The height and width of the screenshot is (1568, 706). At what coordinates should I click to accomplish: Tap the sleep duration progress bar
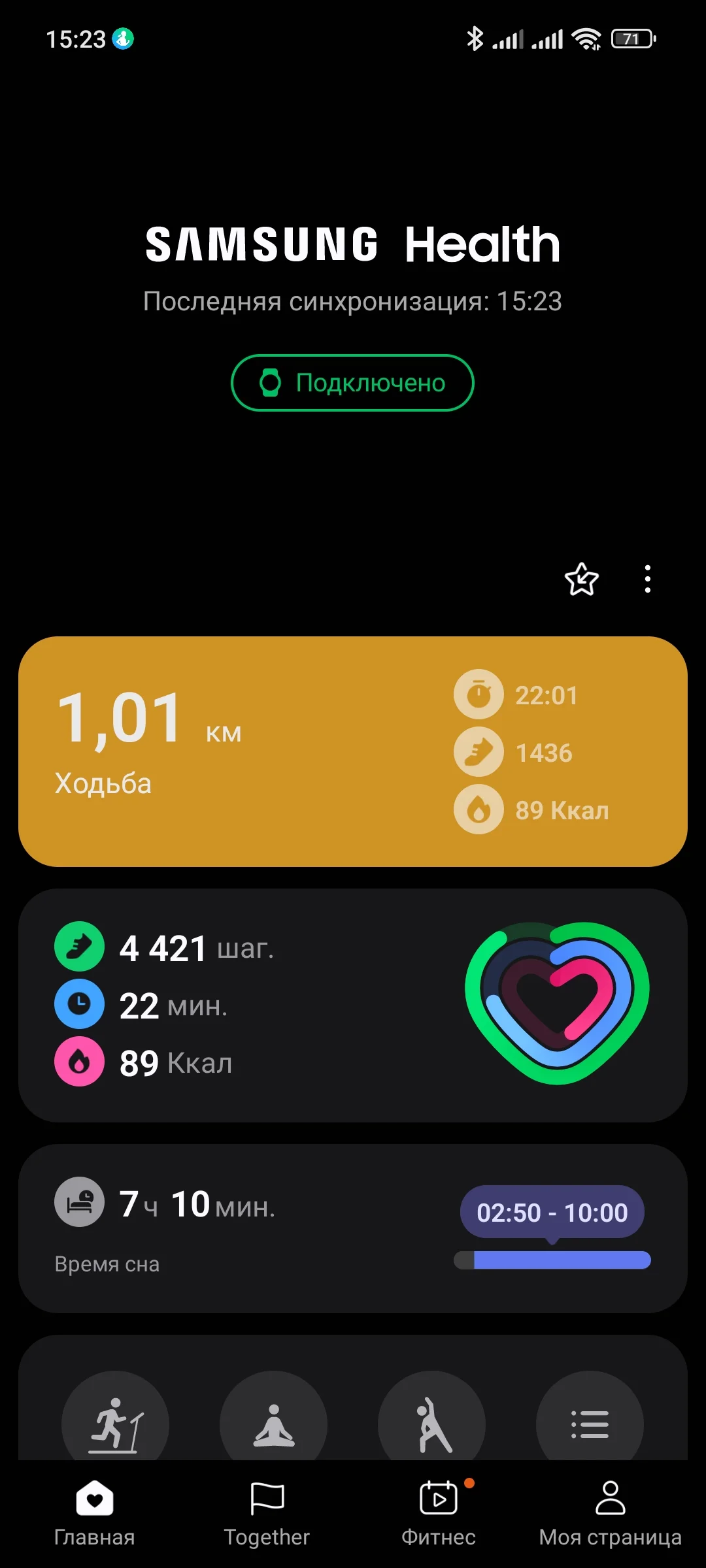(552, 1257)
